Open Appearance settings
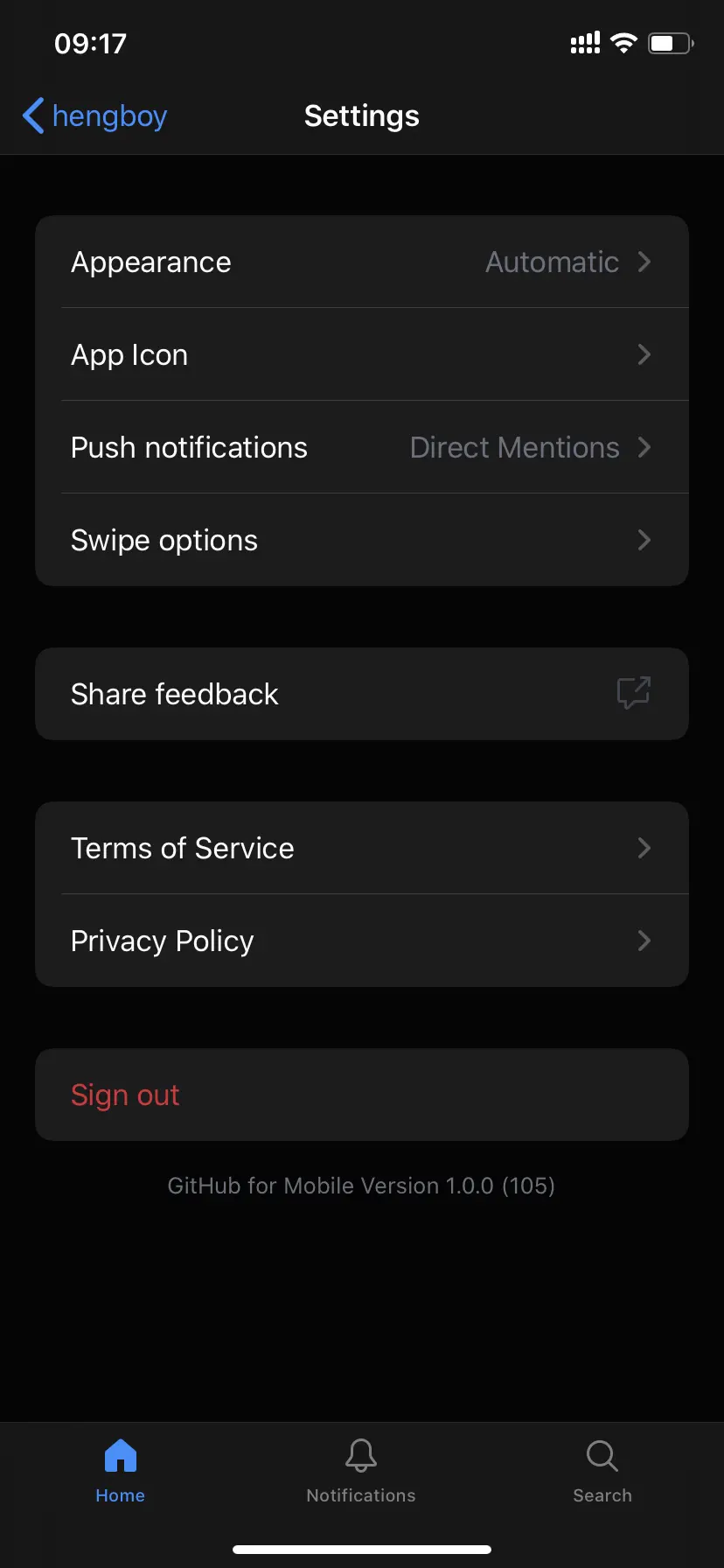 [x=361, y=262]
